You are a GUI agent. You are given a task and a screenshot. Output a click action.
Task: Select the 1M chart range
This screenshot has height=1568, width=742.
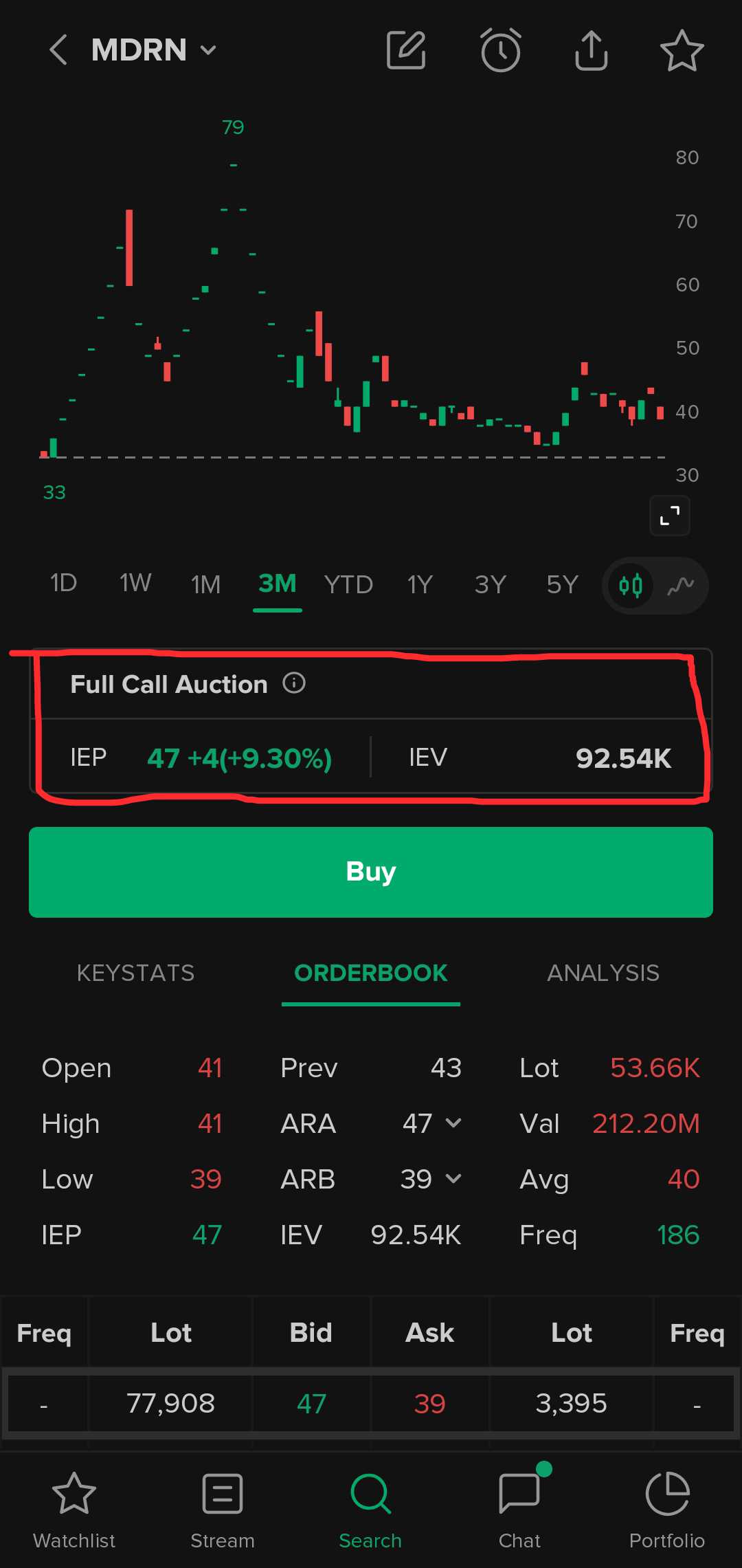point(205,585)
